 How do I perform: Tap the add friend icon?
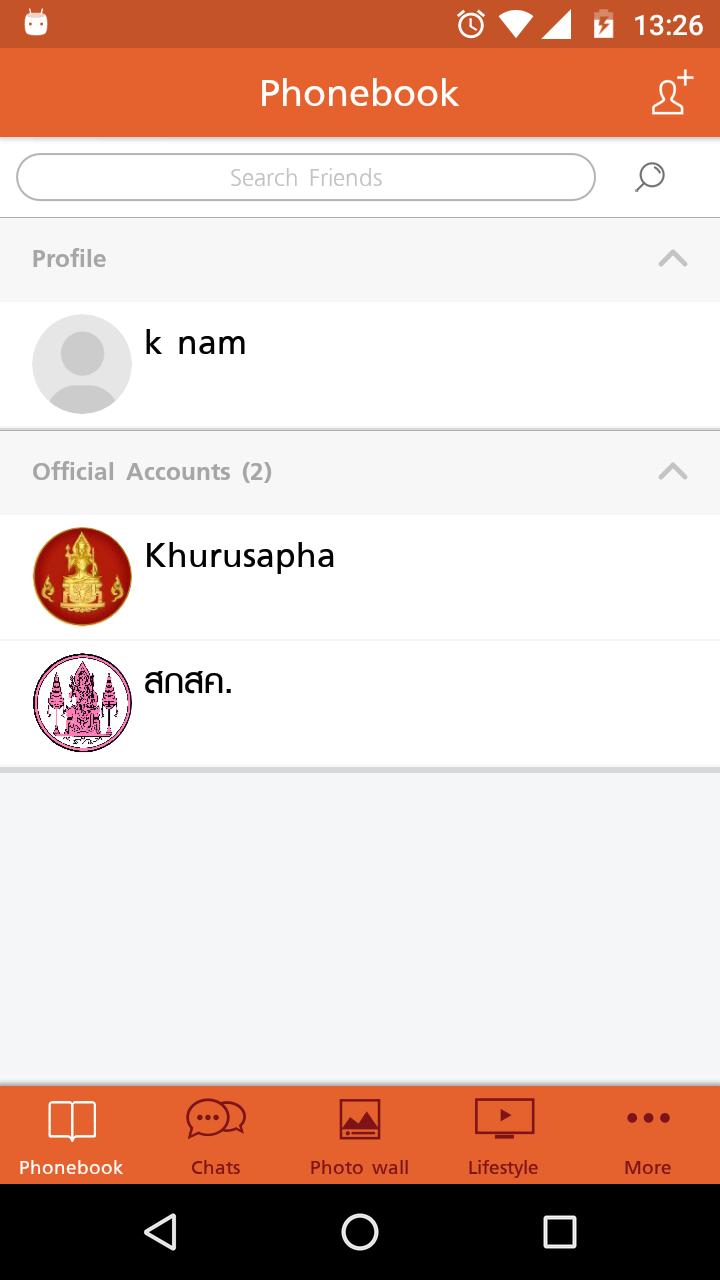point(671,93)
